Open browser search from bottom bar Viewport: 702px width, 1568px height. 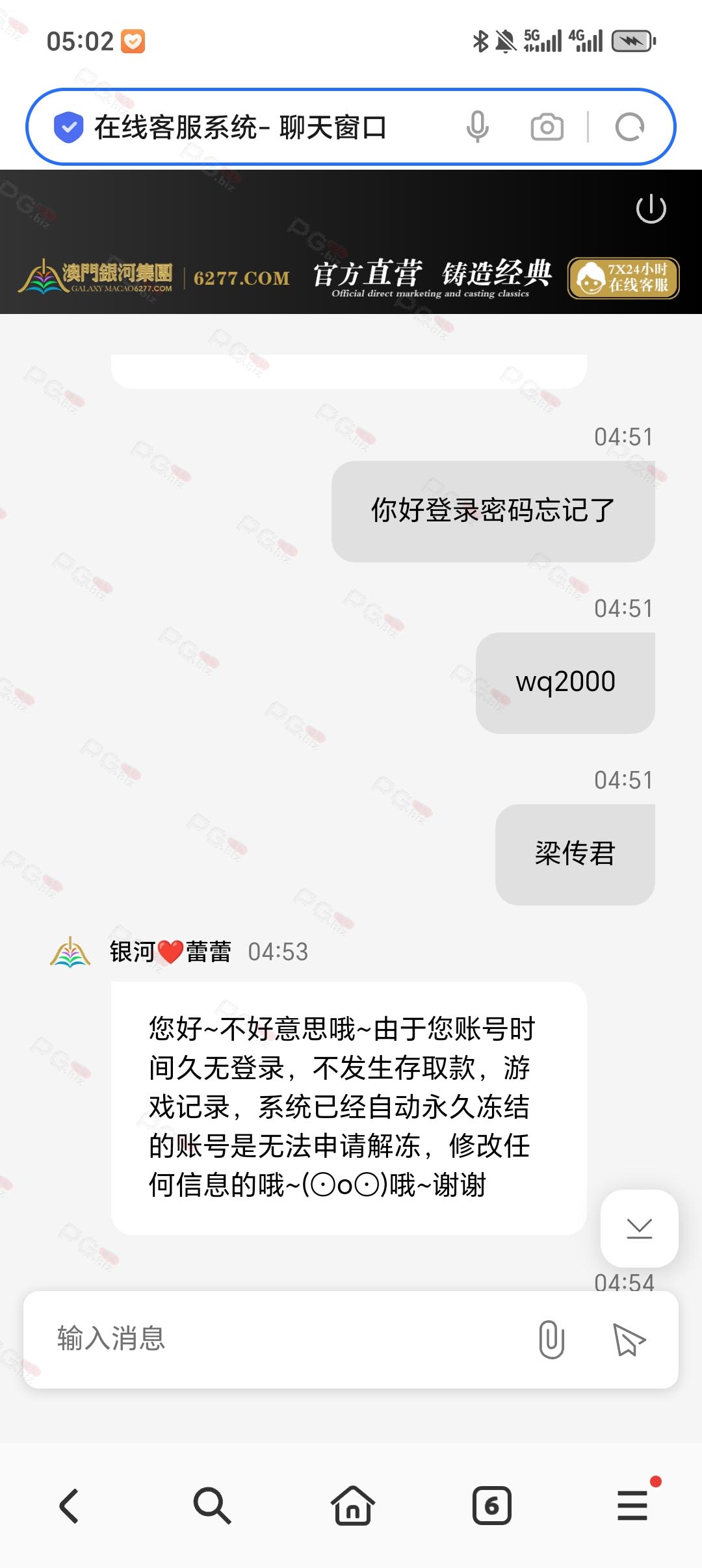coord(212,1506)
